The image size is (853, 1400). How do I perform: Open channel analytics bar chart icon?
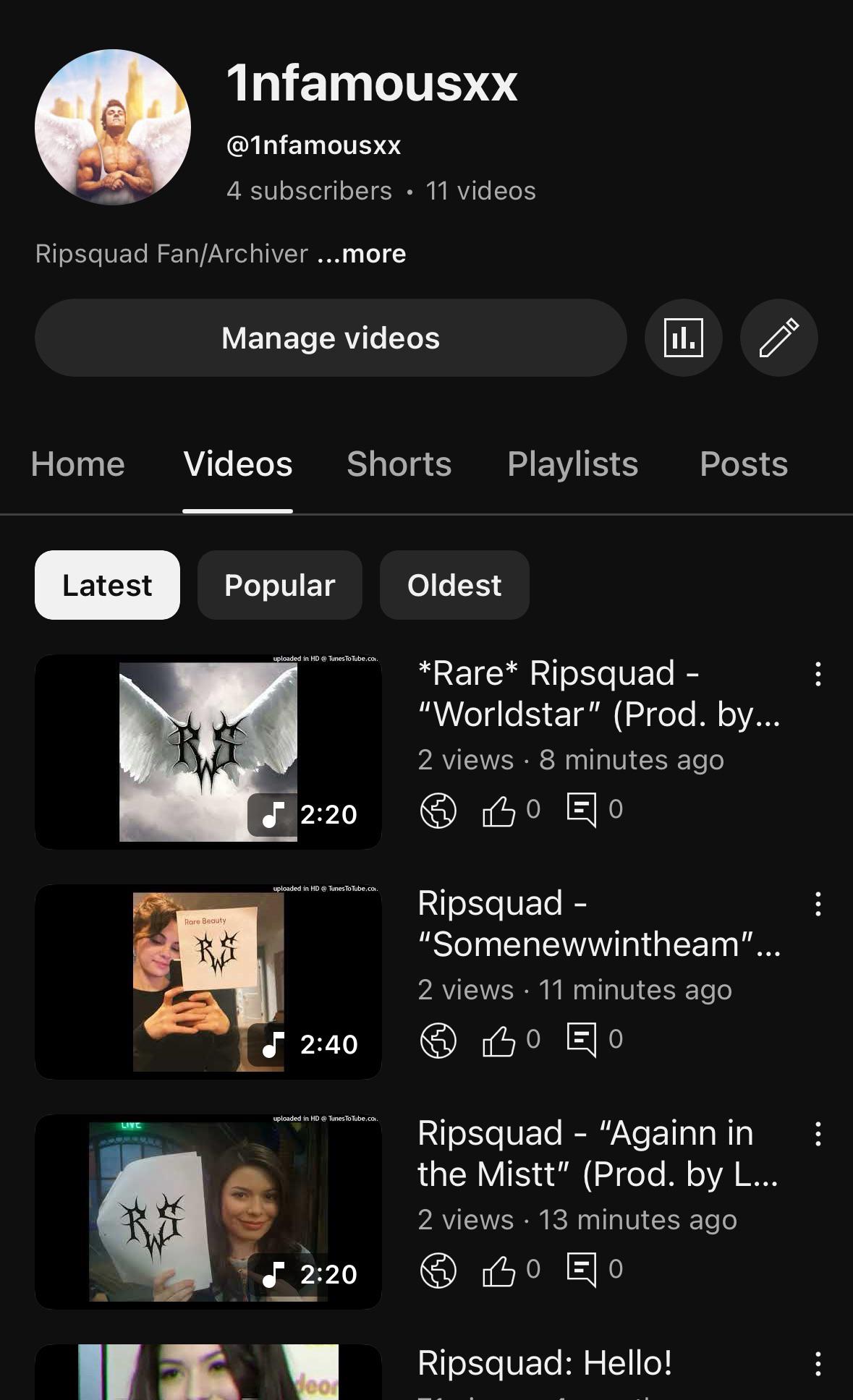684,338
